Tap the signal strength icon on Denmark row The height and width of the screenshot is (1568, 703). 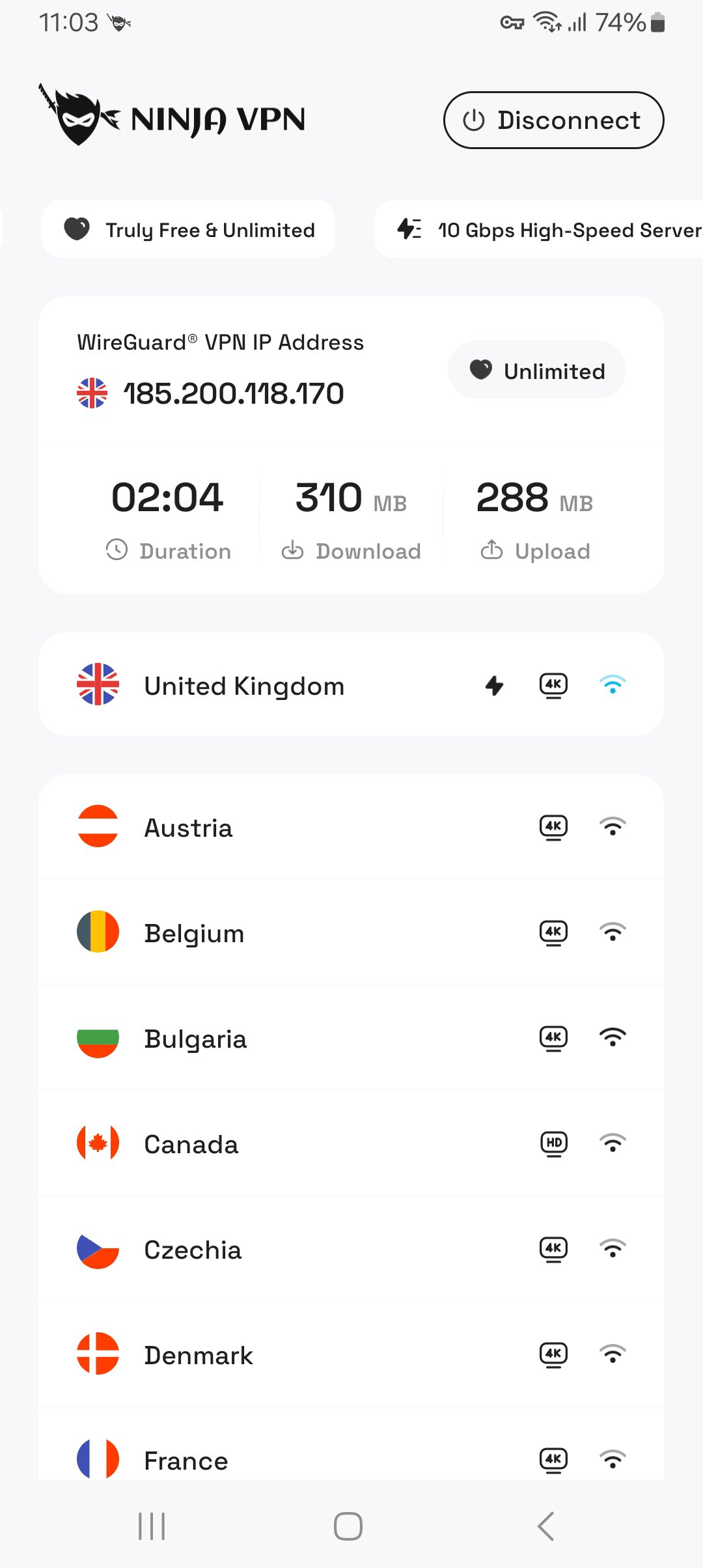[x=613, y=1354]
